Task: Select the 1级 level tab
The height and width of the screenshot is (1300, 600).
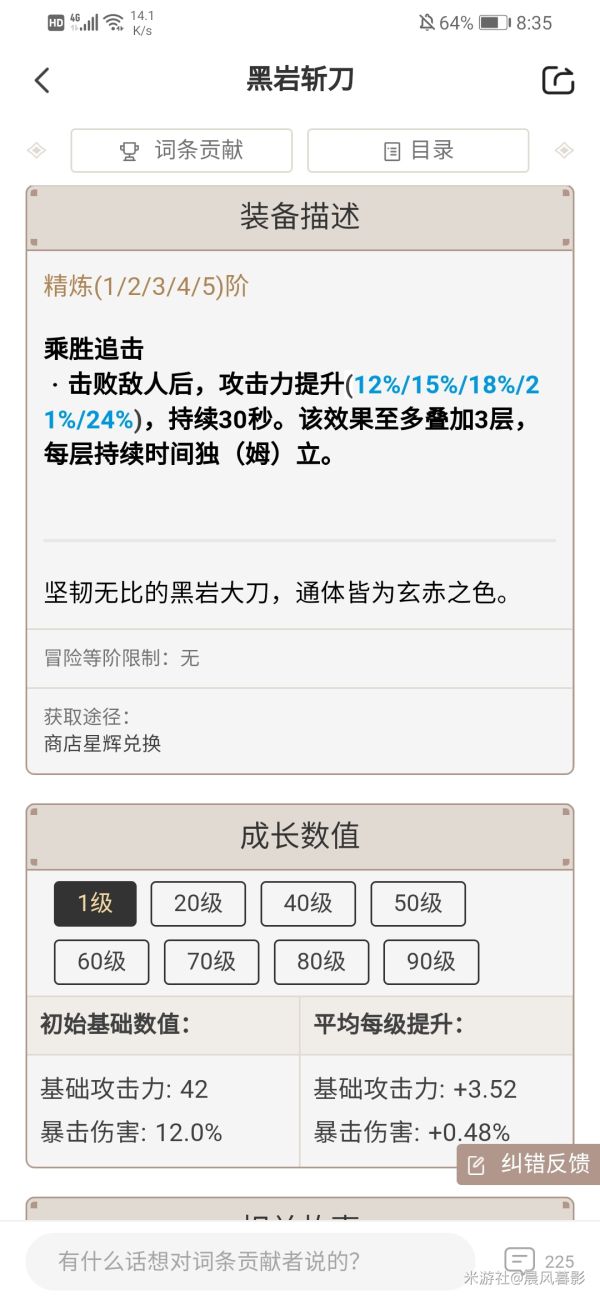Action: tap(95, 904)
